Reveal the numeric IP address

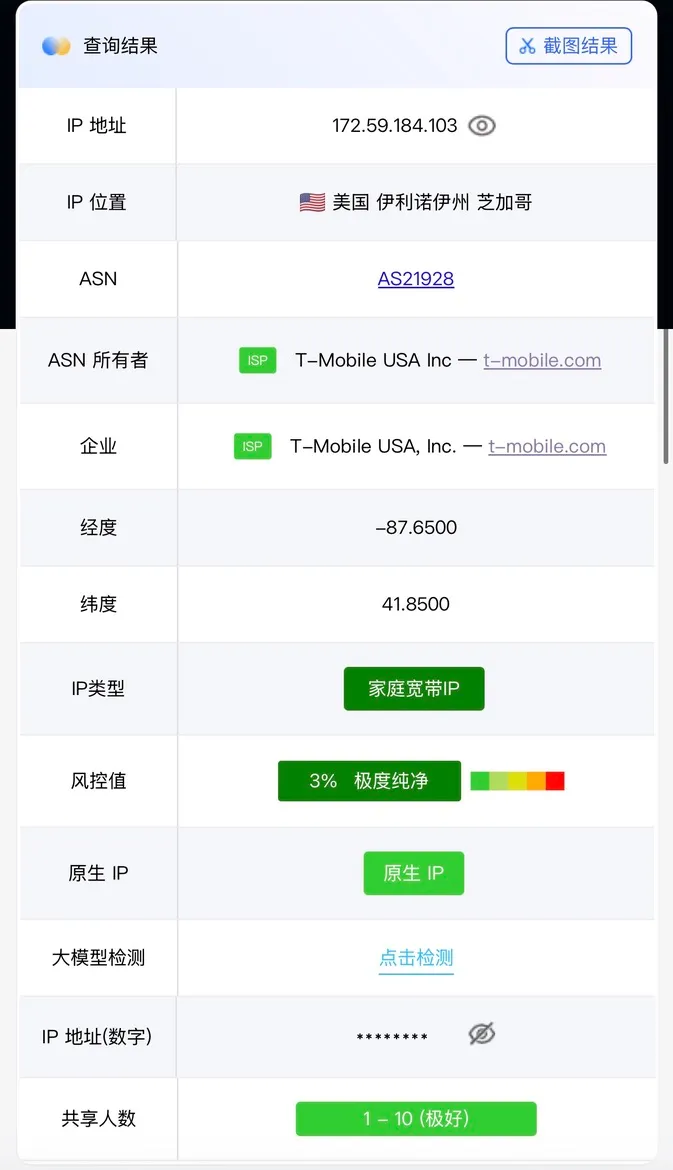[482, 1034]
